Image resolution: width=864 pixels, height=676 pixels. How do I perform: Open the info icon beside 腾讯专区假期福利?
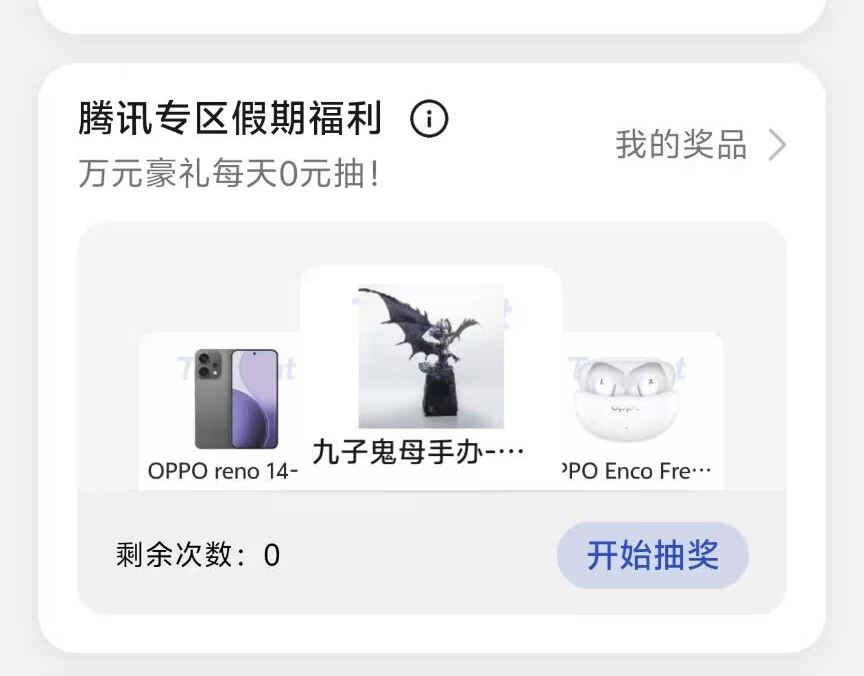[x=429, y=120]
